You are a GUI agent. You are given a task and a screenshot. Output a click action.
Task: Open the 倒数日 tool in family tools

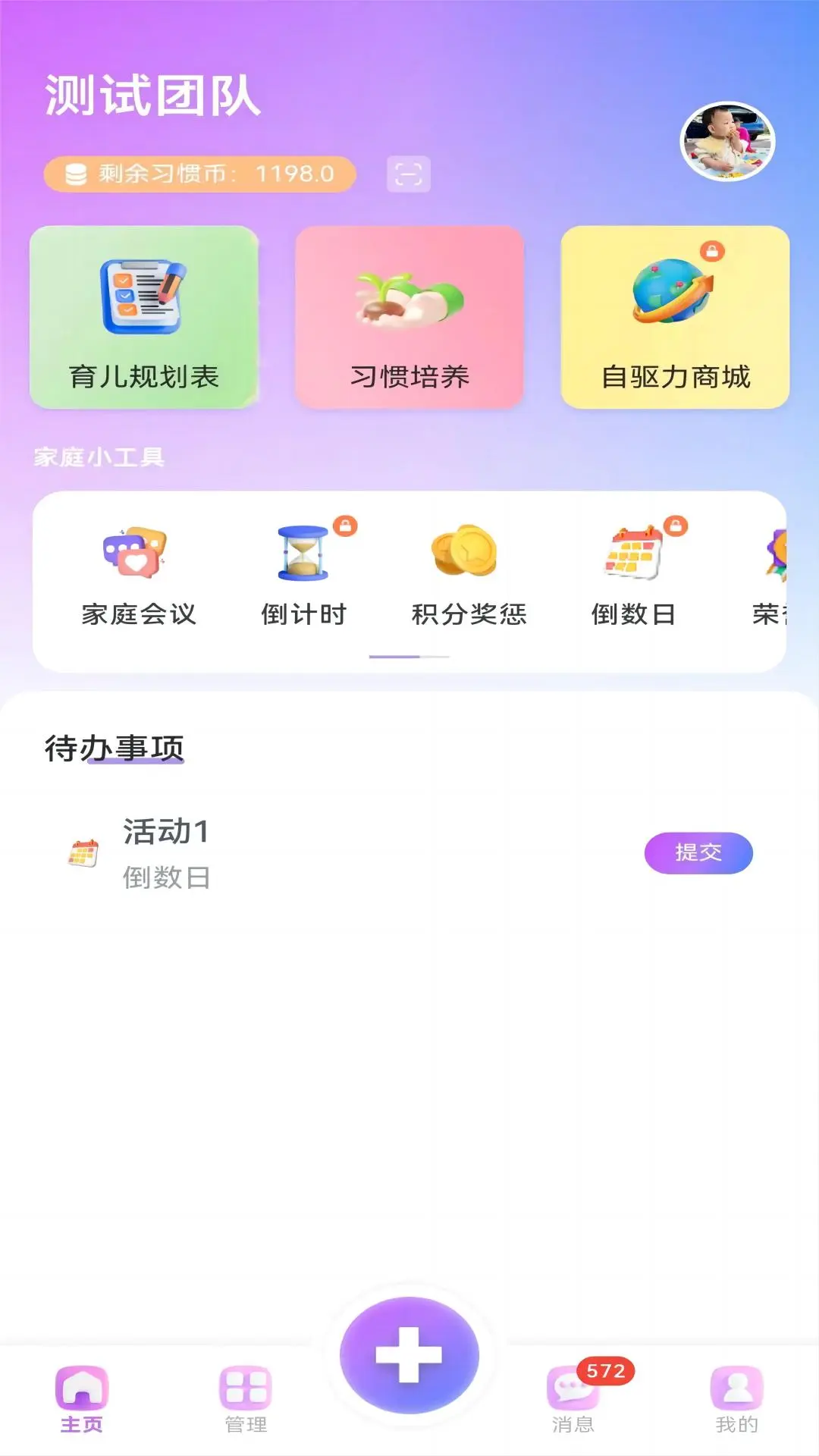634,576
